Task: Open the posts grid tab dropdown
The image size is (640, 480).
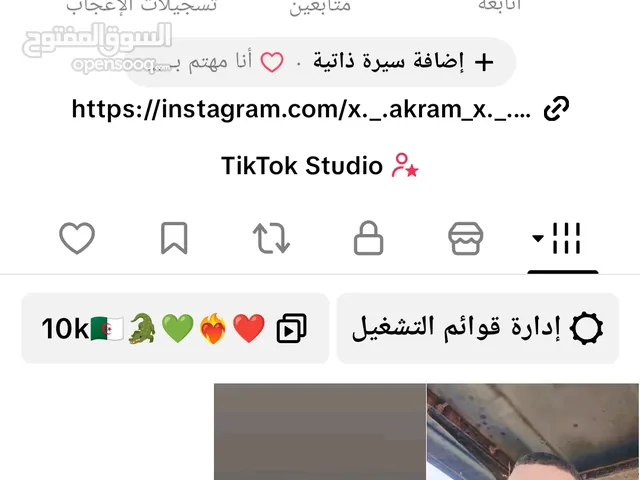Action: point(557,238)
